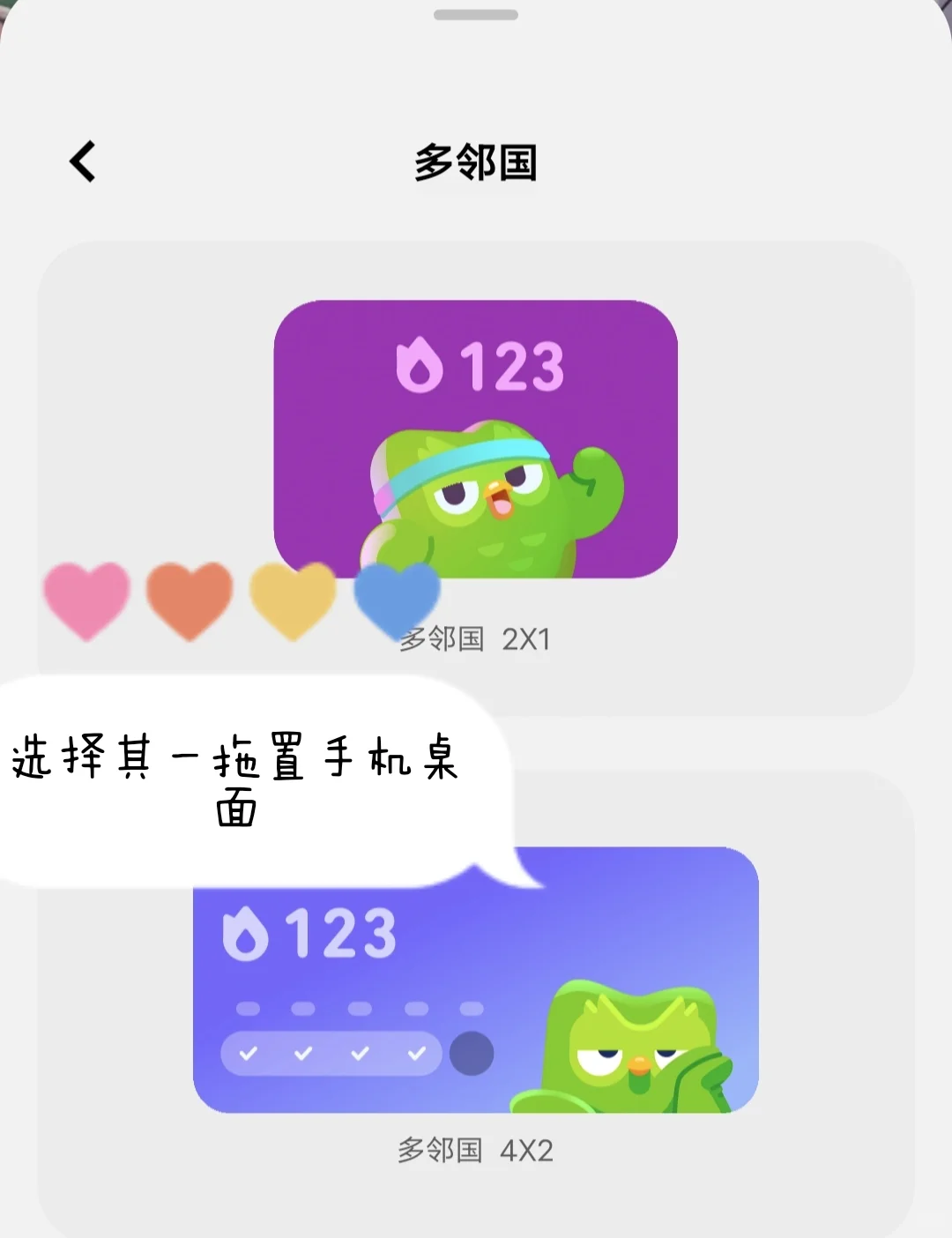
Task: Tap the first checkmark in the progress row
Action: pyautogui.click(x=249, y=1052)
